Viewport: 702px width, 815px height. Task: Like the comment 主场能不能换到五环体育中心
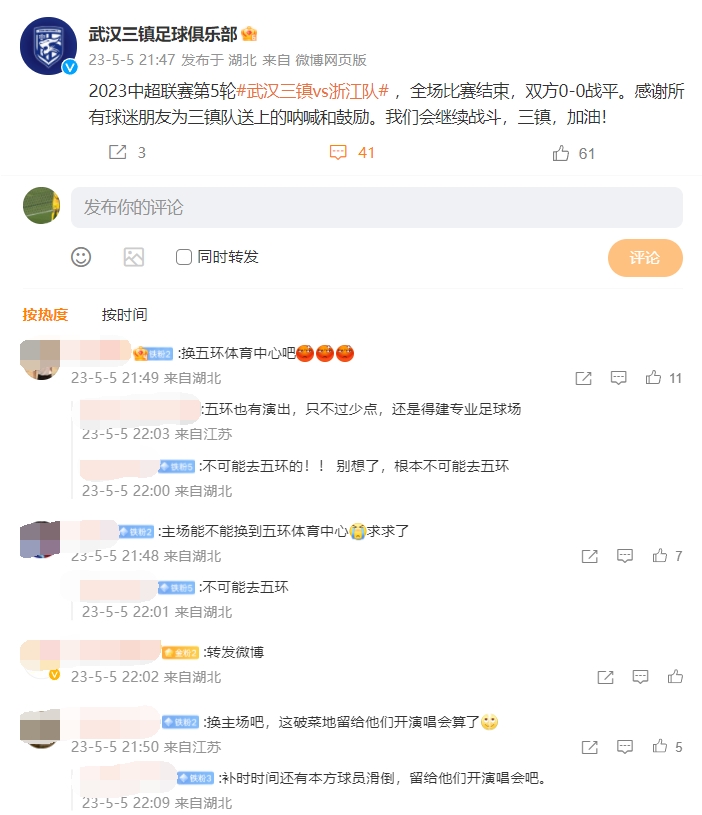coord(660,556)
